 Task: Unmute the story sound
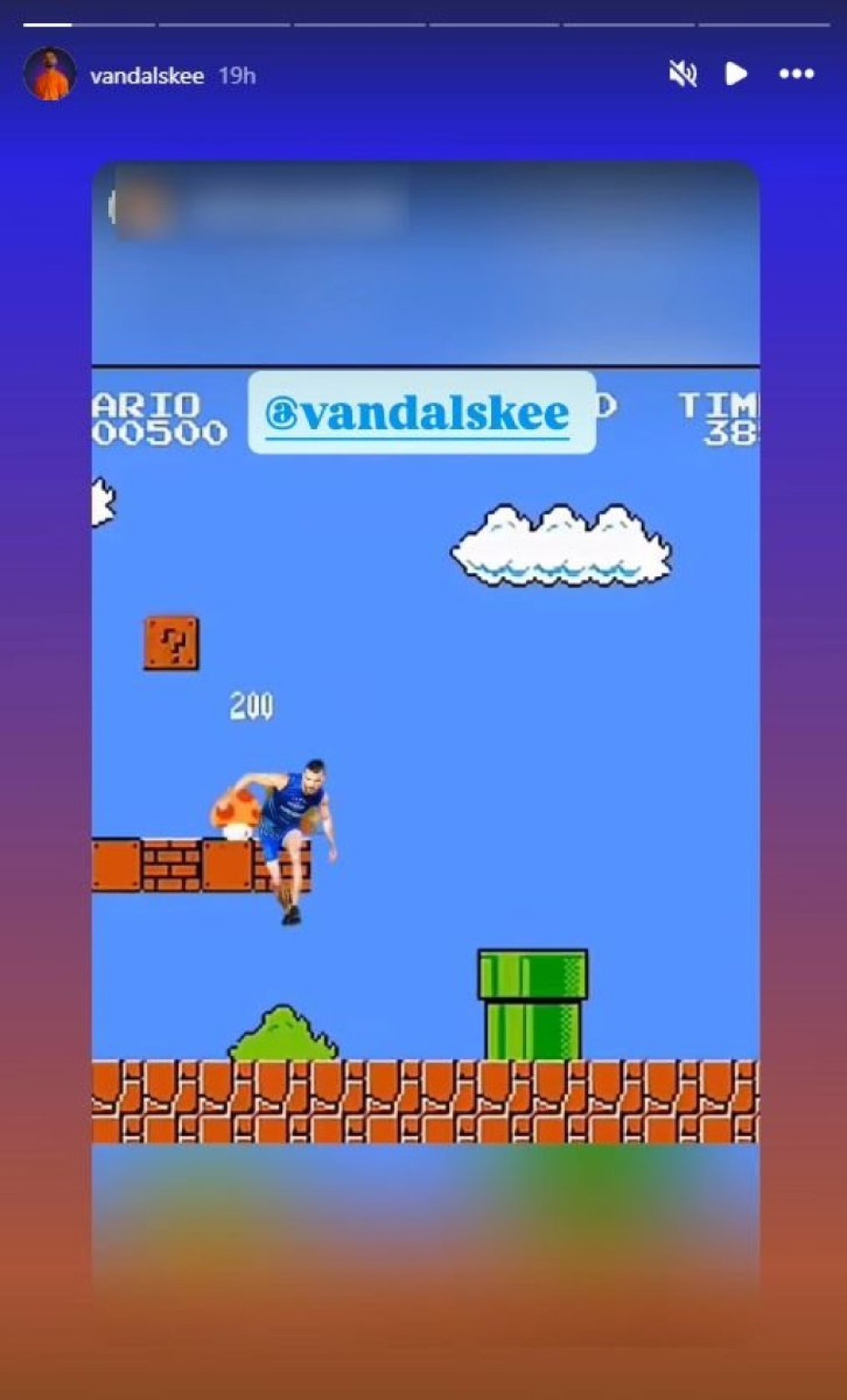[x=682, y=74]
